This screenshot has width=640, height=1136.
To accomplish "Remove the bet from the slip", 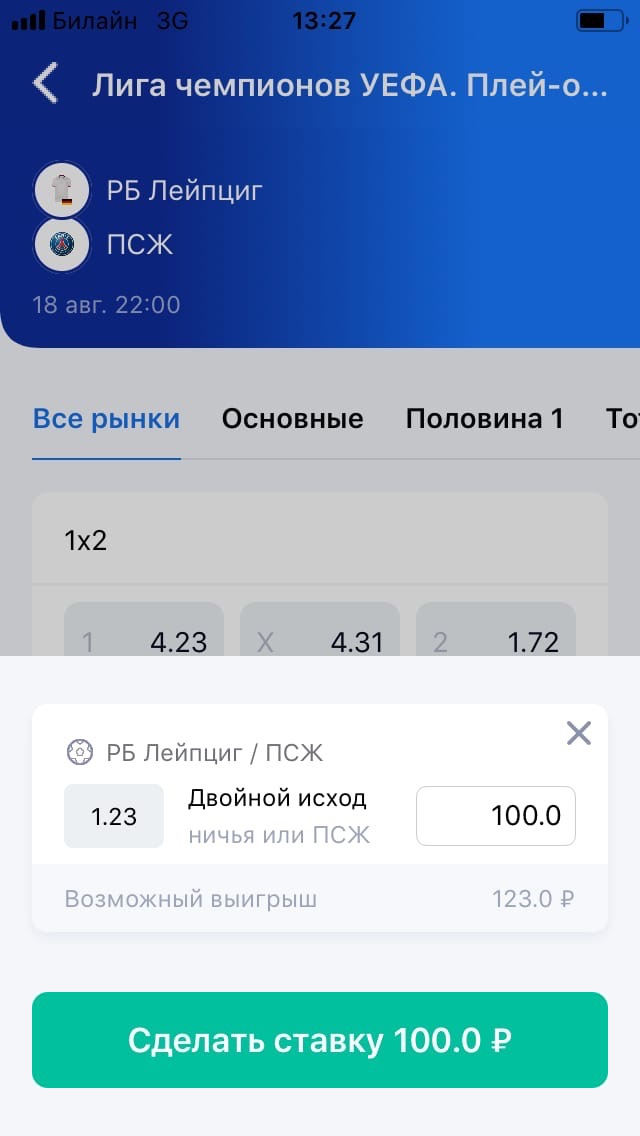I will [x=578, y=733].
